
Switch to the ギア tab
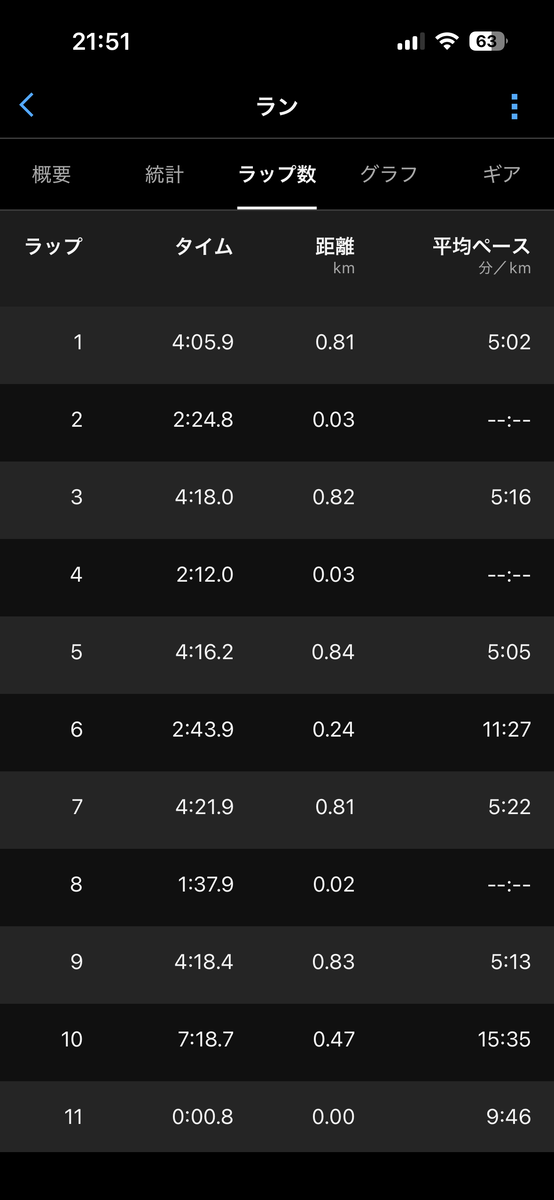coord(502,174)
